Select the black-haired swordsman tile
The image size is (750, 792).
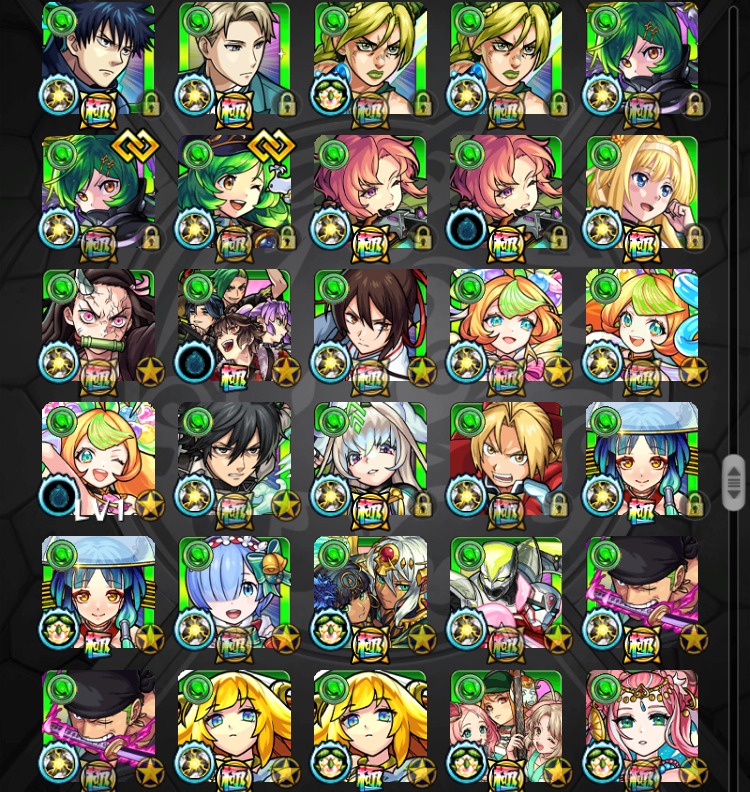coord(234,460)
